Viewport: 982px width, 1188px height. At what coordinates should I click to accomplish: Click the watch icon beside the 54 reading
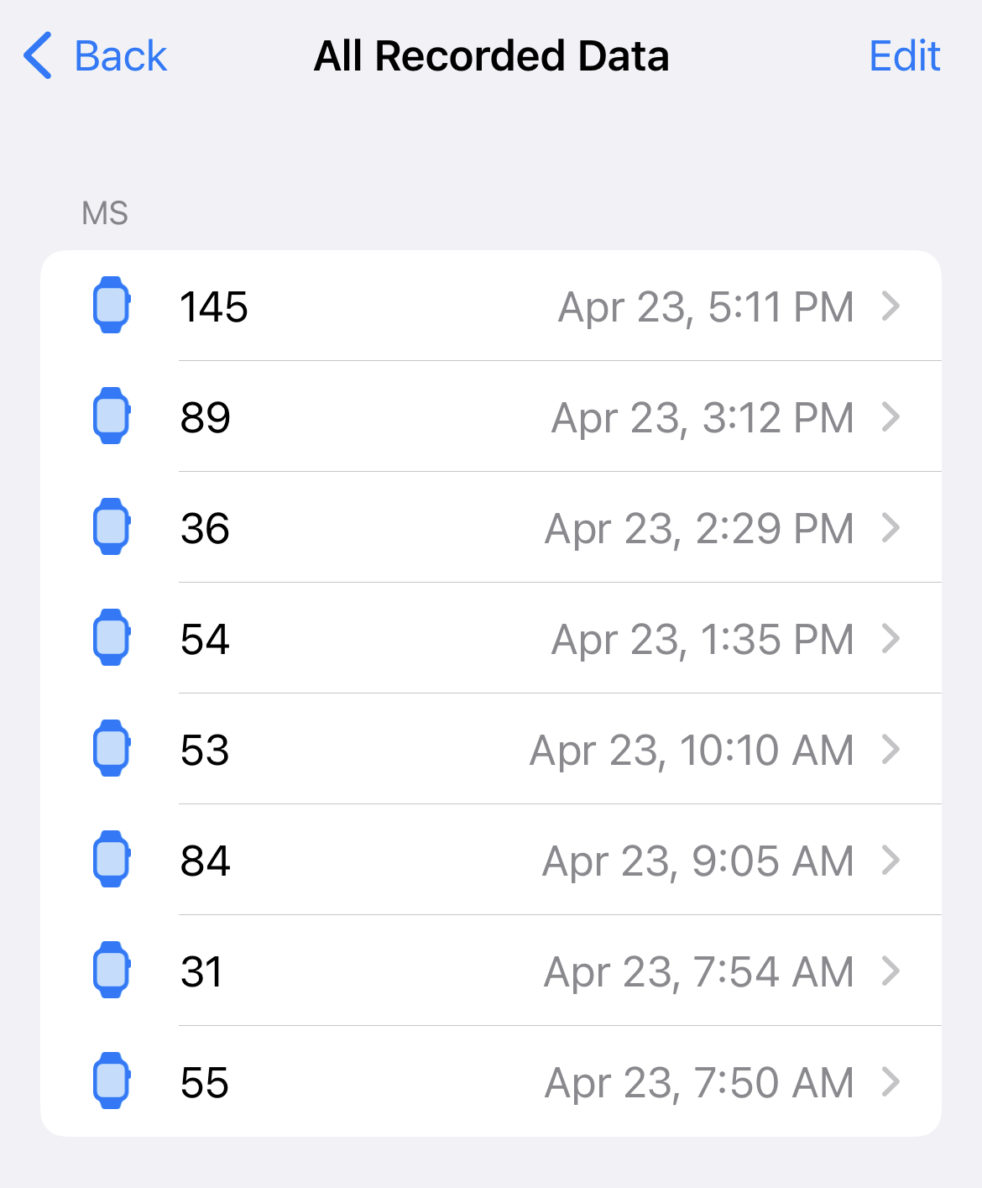coord(111,638)
